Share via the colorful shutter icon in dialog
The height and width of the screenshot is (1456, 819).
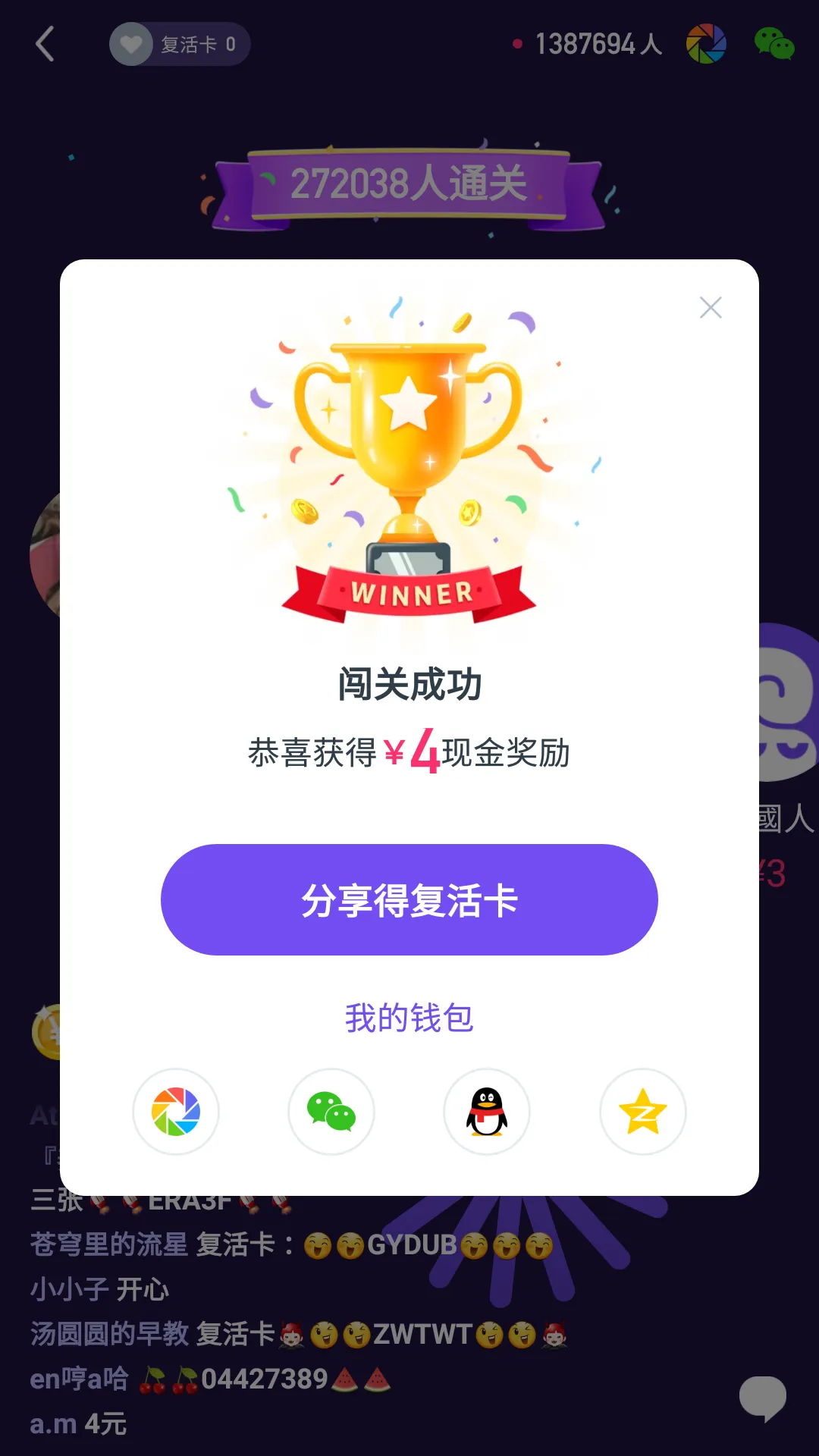[x=176, y=1112]
